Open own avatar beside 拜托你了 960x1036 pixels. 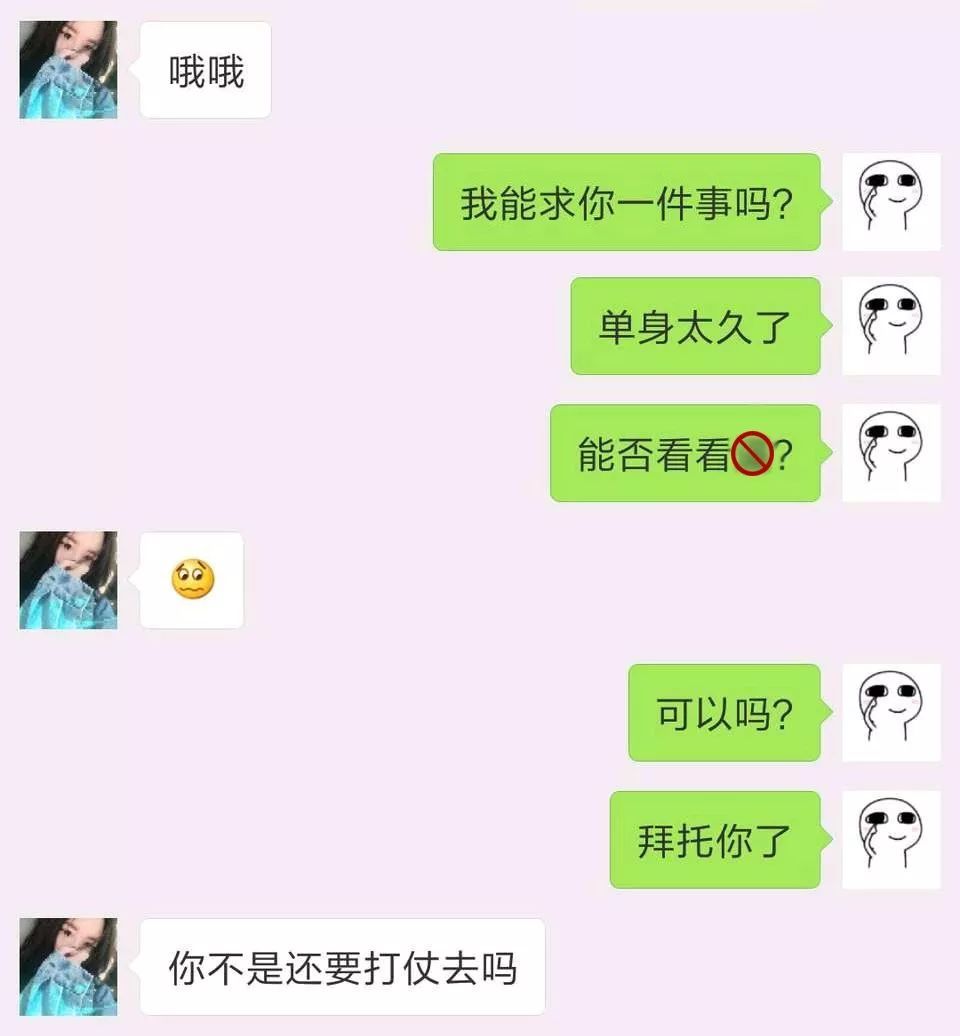pos(891,839)
